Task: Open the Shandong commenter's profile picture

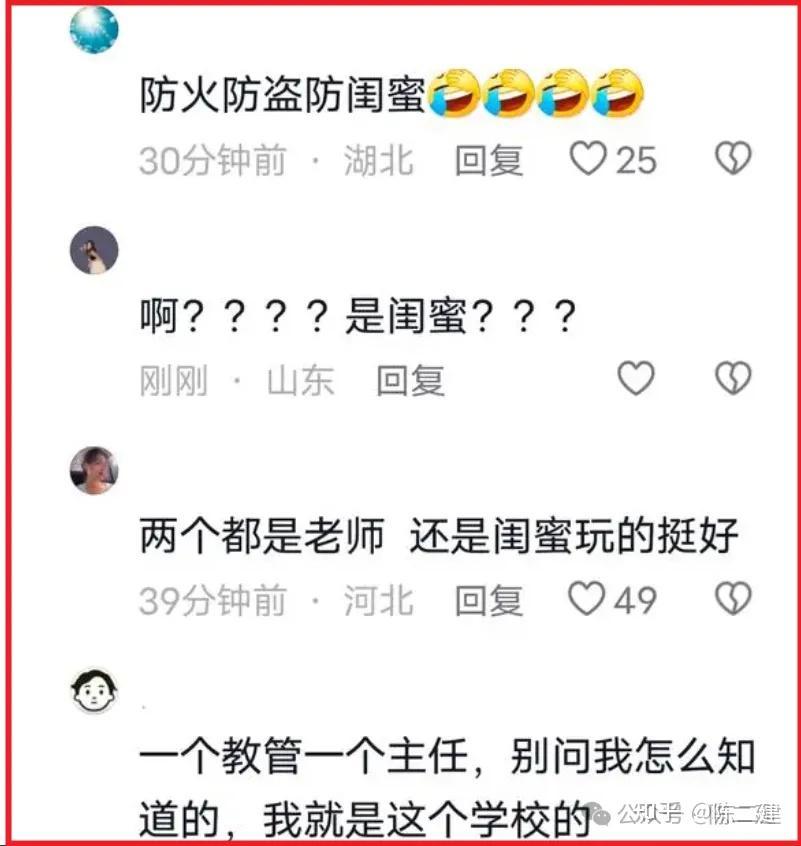Action: 94,250
